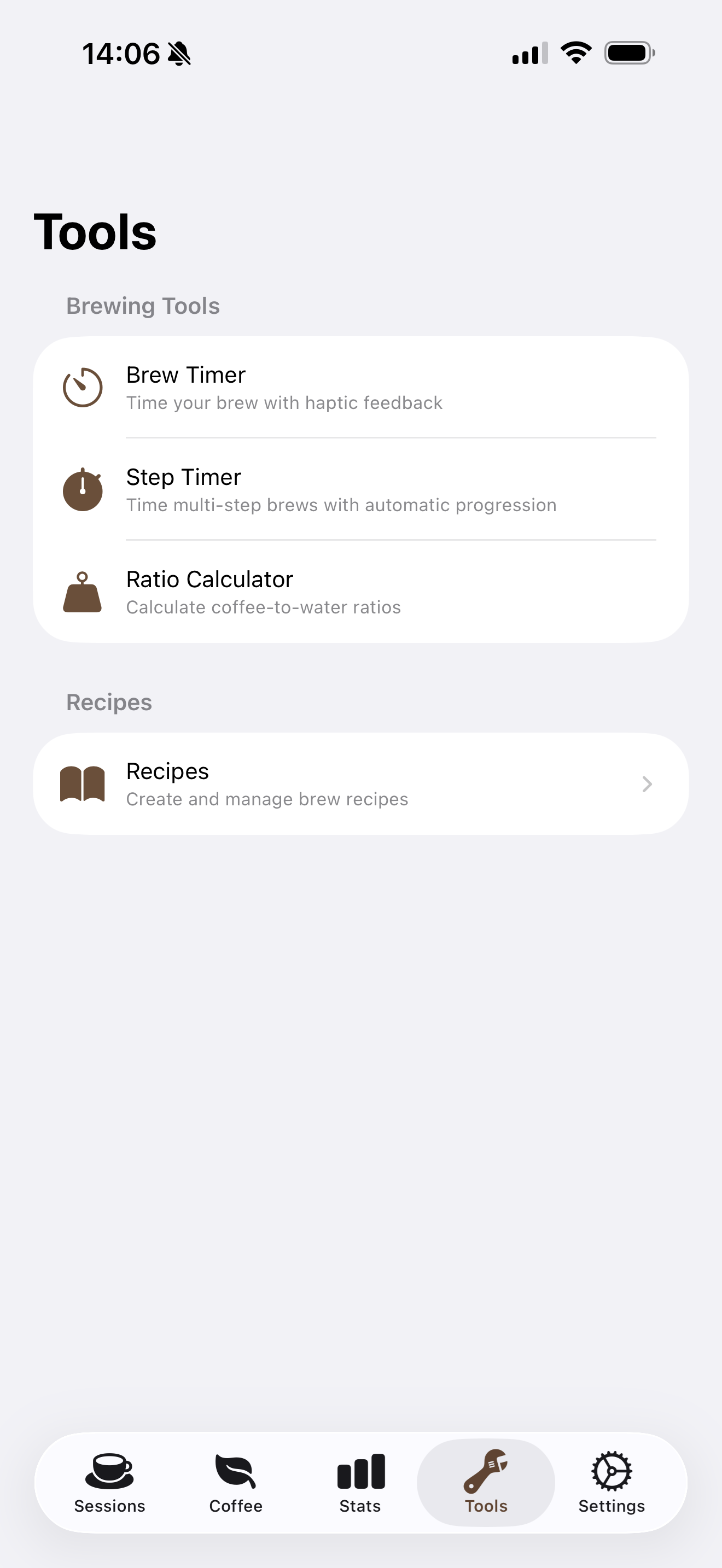Tap the Recipes book icon

(83, 783)
